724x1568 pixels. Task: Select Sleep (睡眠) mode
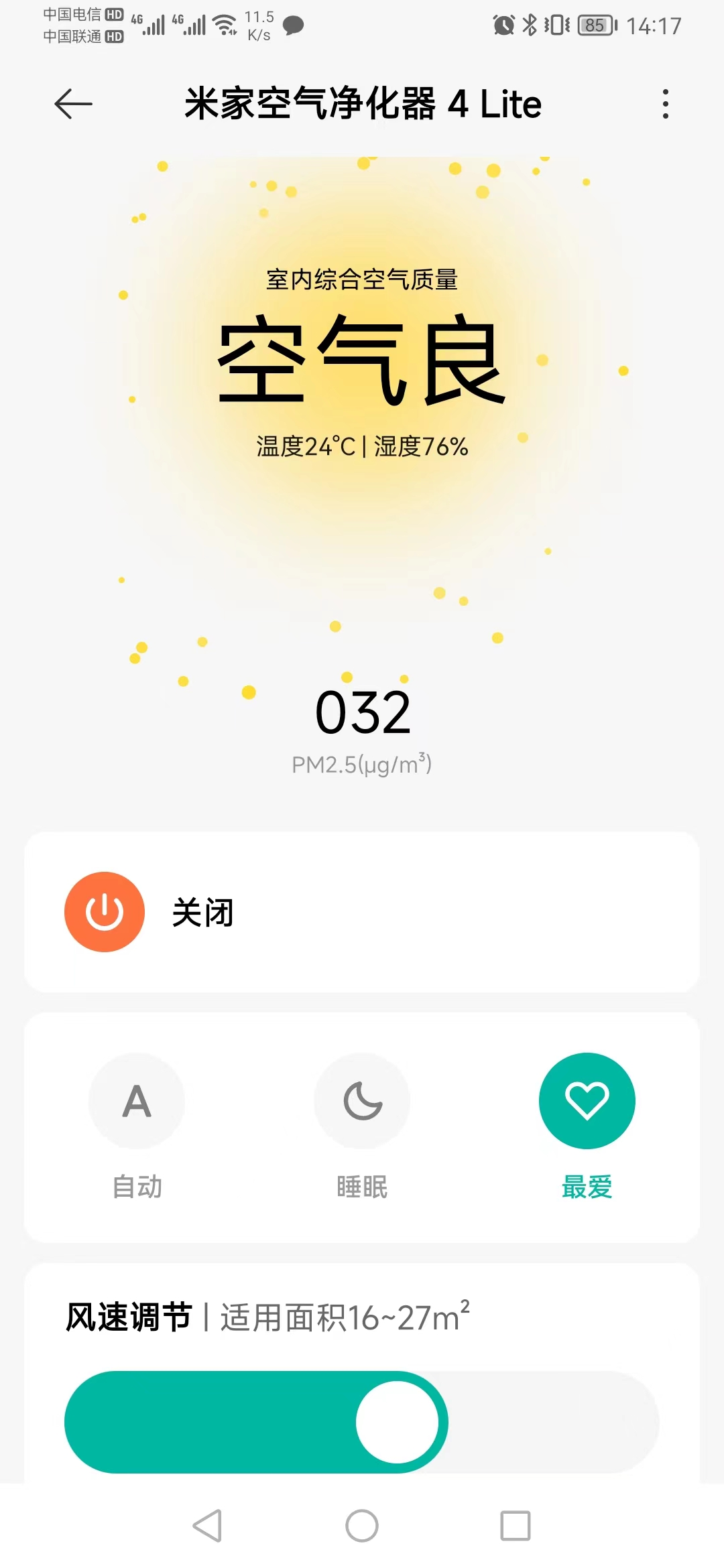click(362, 1101)
